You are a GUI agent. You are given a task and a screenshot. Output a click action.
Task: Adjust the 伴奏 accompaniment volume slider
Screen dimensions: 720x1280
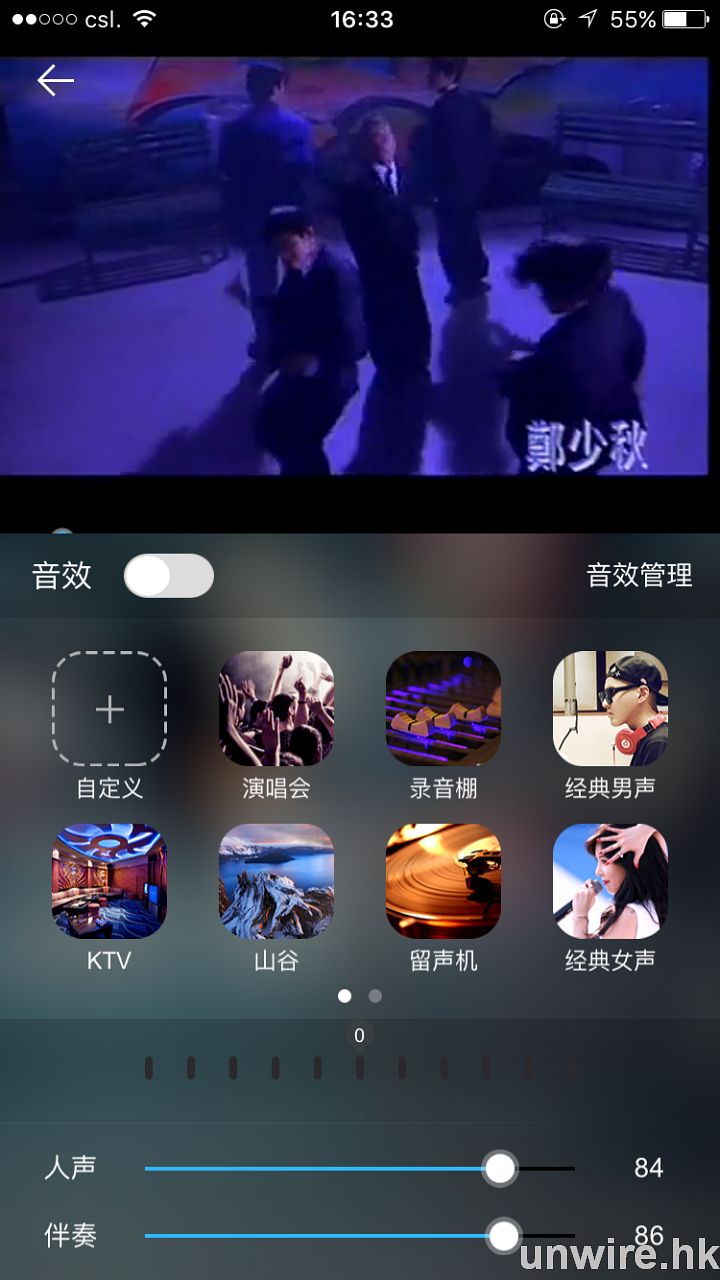click(x=504, y=1236)
